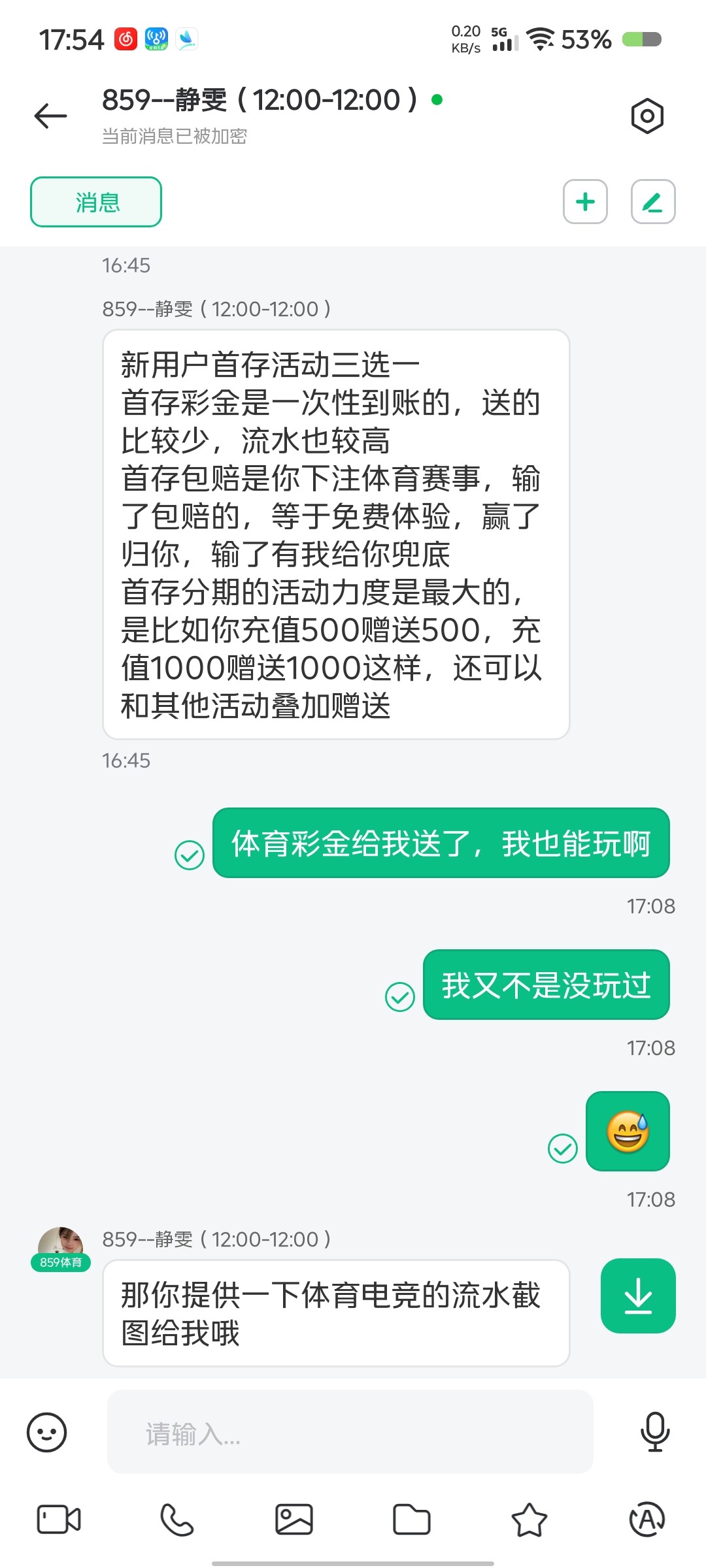
Task: Open starred favorites icon
Action: [529, 1520]
